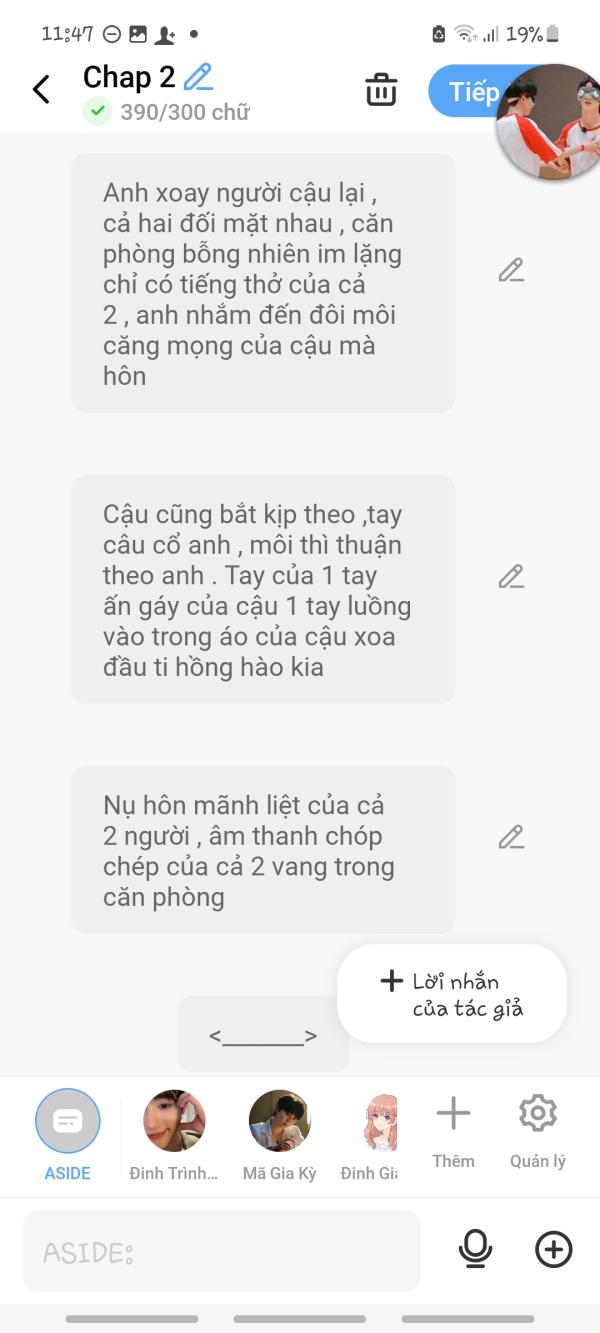Screen dimensions: 600x1333
Task: Open the plus attachment menu
Action: point(554,1249)
